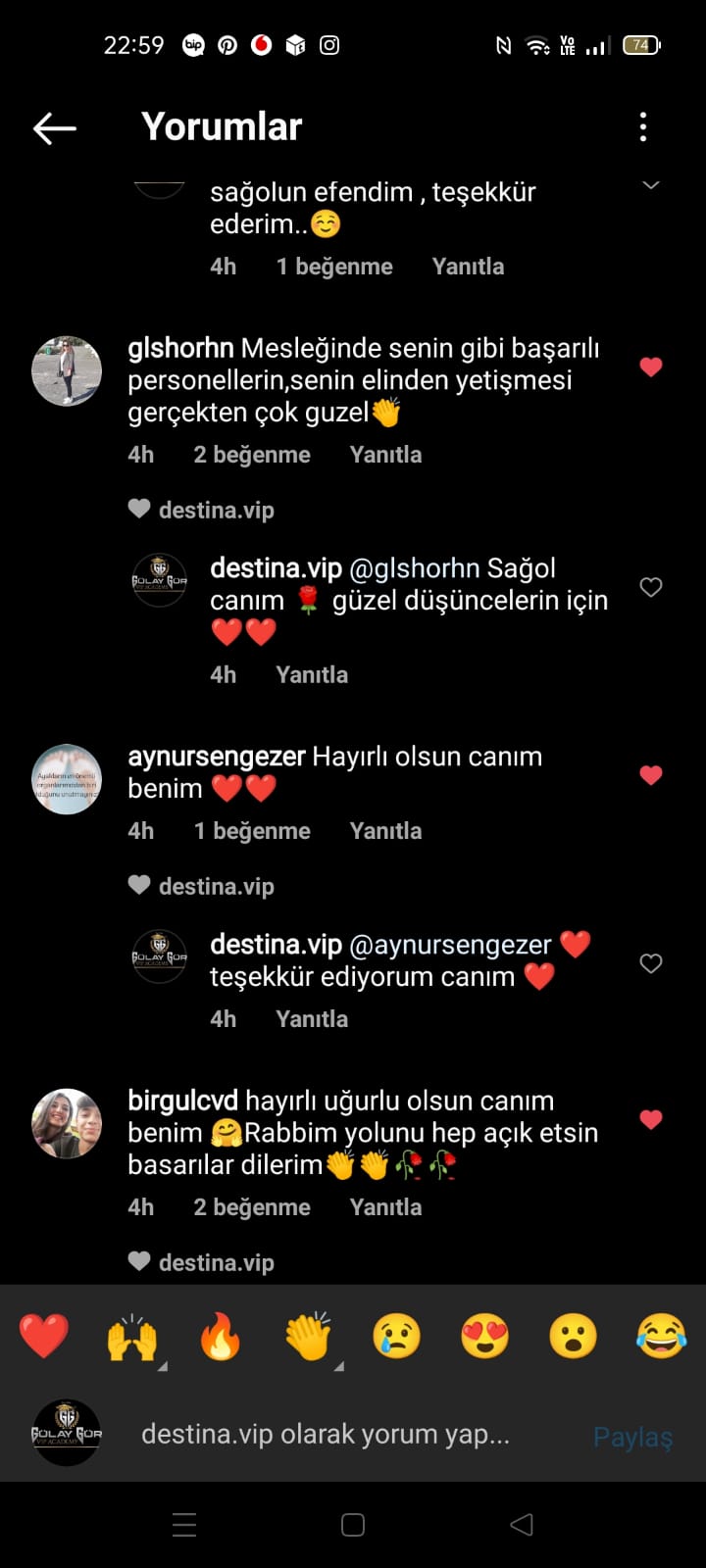Tap the system home button
Image resolution: width=706 pixels, height=1568 pixels.
pyautogui.click(x=353, y=1525)
